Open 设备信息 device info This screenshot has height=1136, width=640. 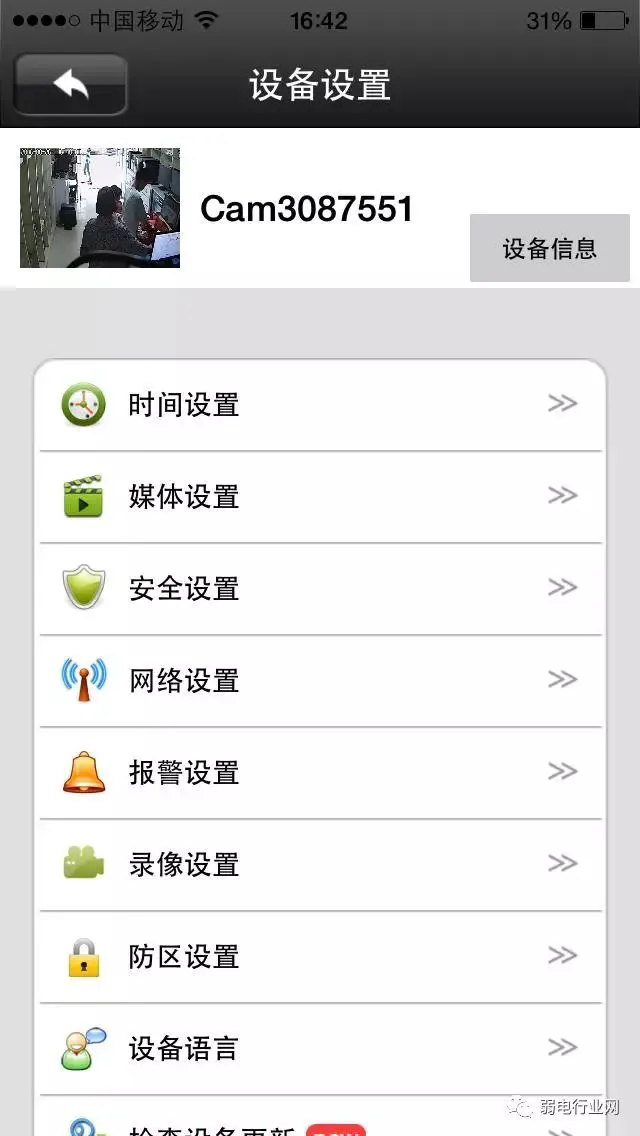(x=549, y=248)
